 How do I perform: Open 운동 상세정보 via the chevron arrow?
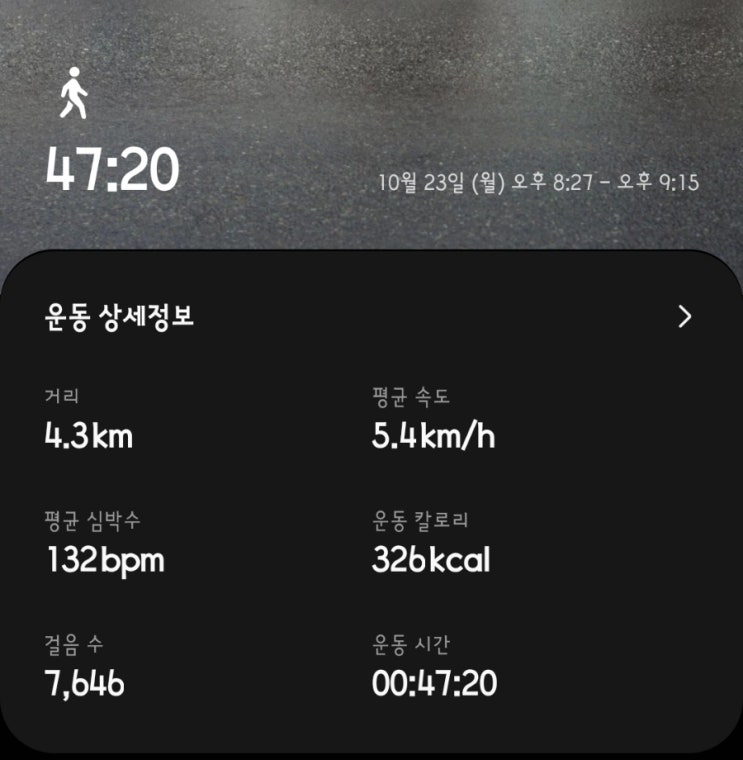click(684, 317)
